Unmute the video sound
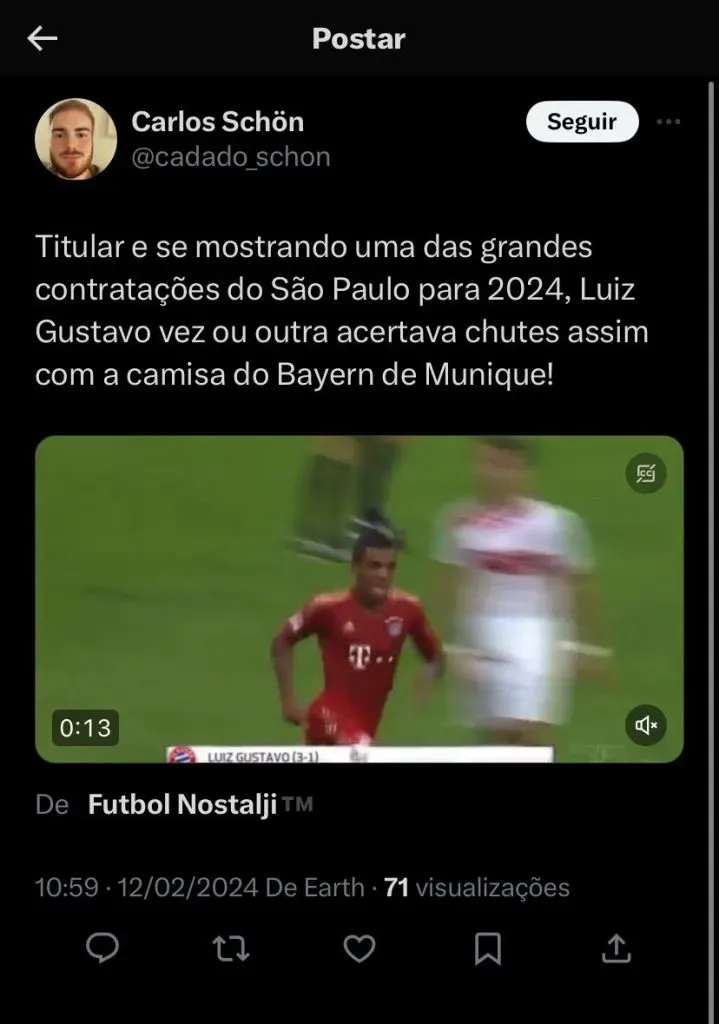Image resolution: width=719 pixels, height=1024 pixels. (x=646, y=725)
